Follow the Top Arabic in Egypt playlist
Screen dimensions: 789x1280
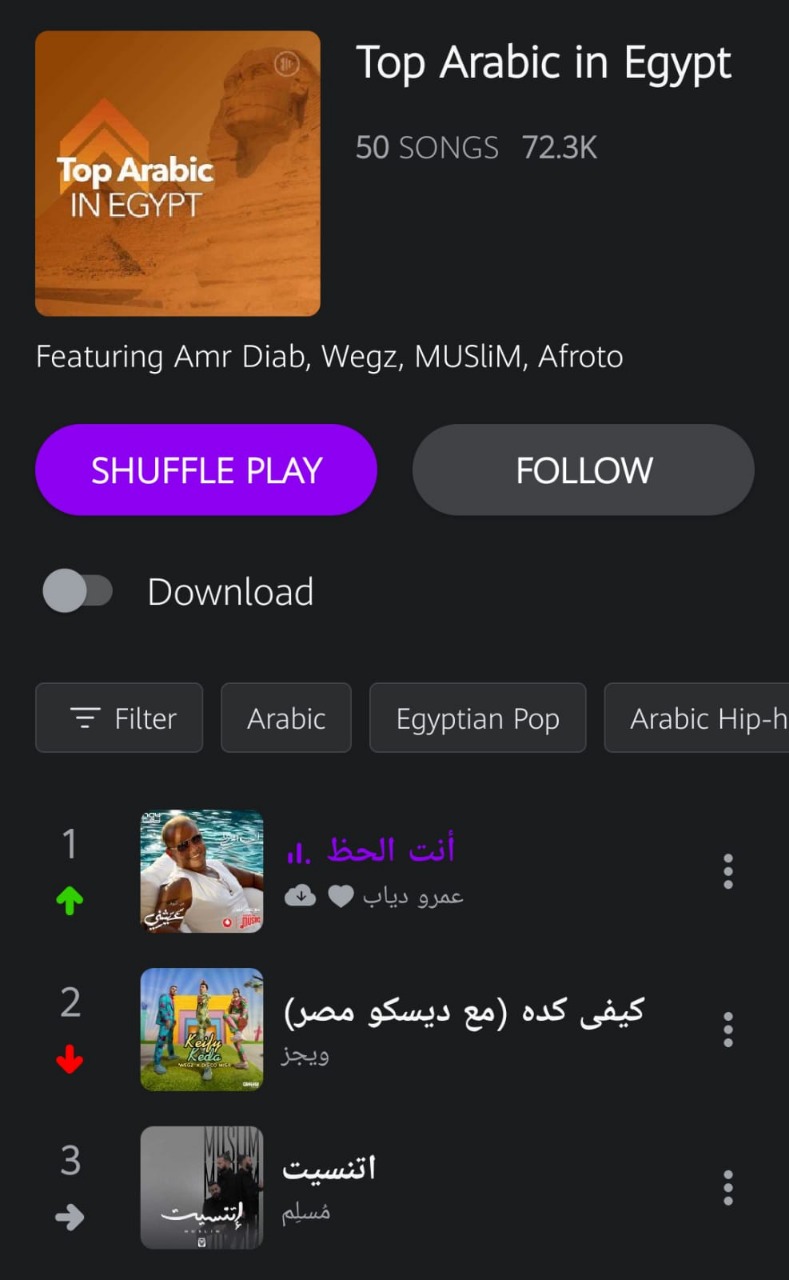click(x=583, y=470)
